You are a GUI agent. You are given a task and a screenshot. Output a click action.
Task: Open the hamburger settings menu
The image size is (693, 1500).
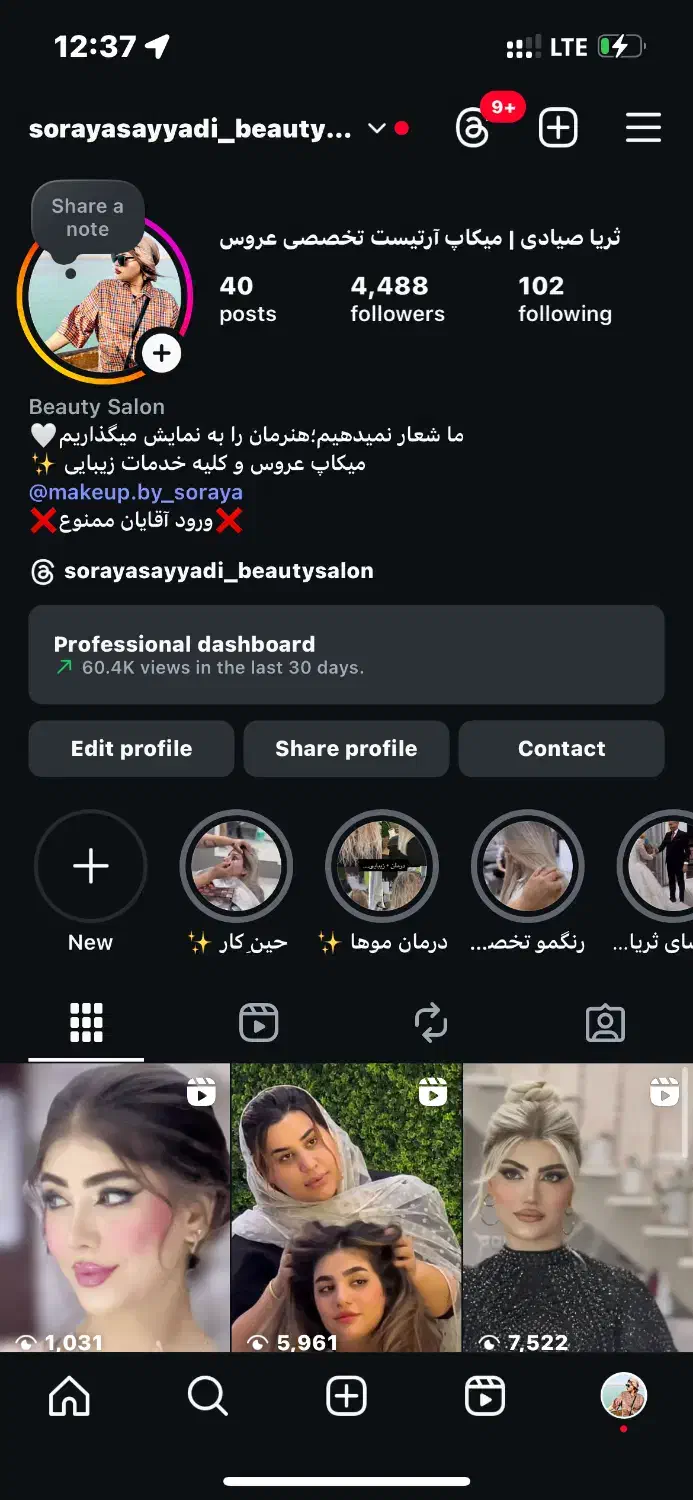click(643, 128)
